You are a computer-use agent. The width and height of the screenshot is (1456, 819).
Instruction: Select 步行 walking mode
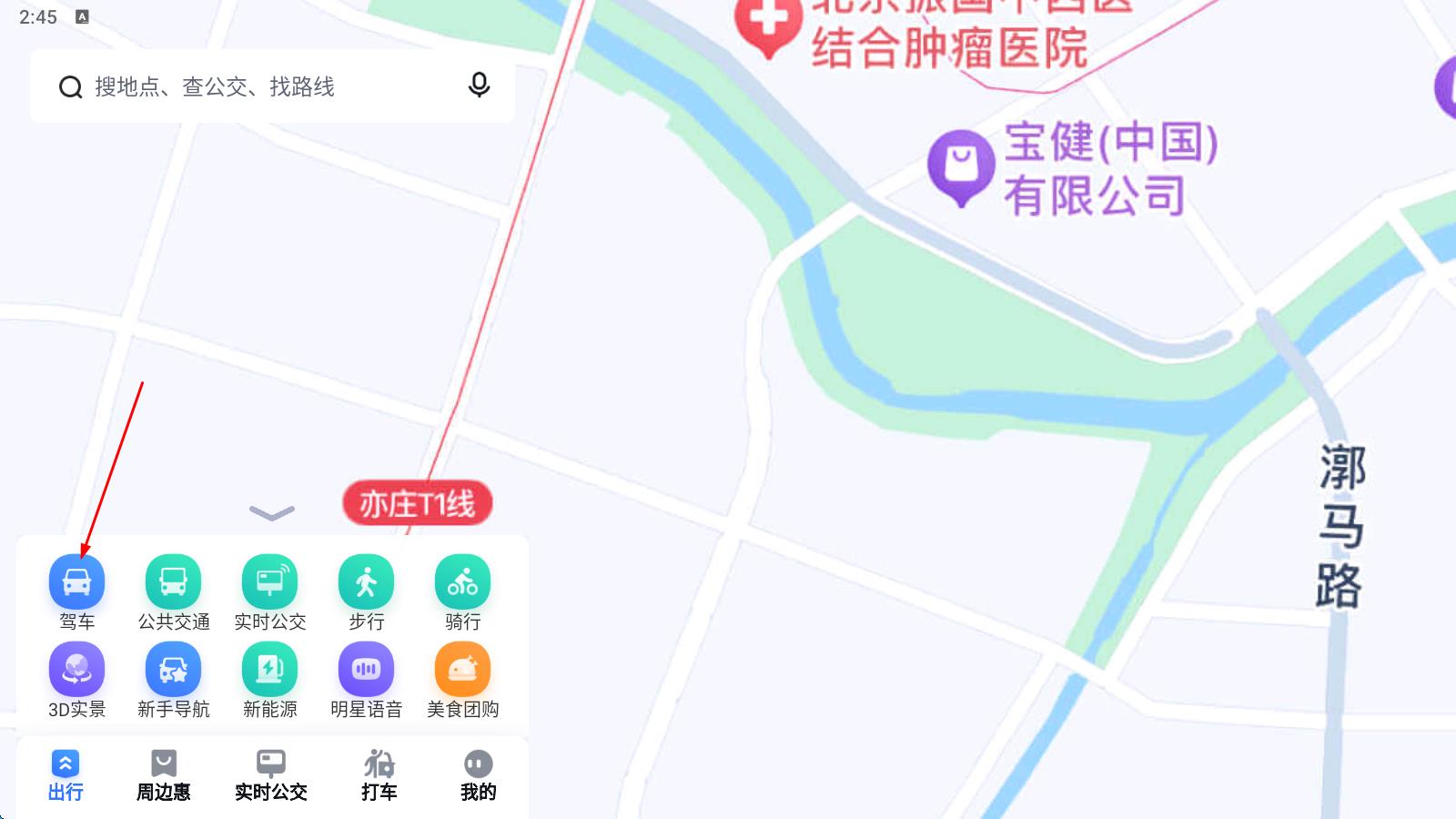(x=366, y=582)
